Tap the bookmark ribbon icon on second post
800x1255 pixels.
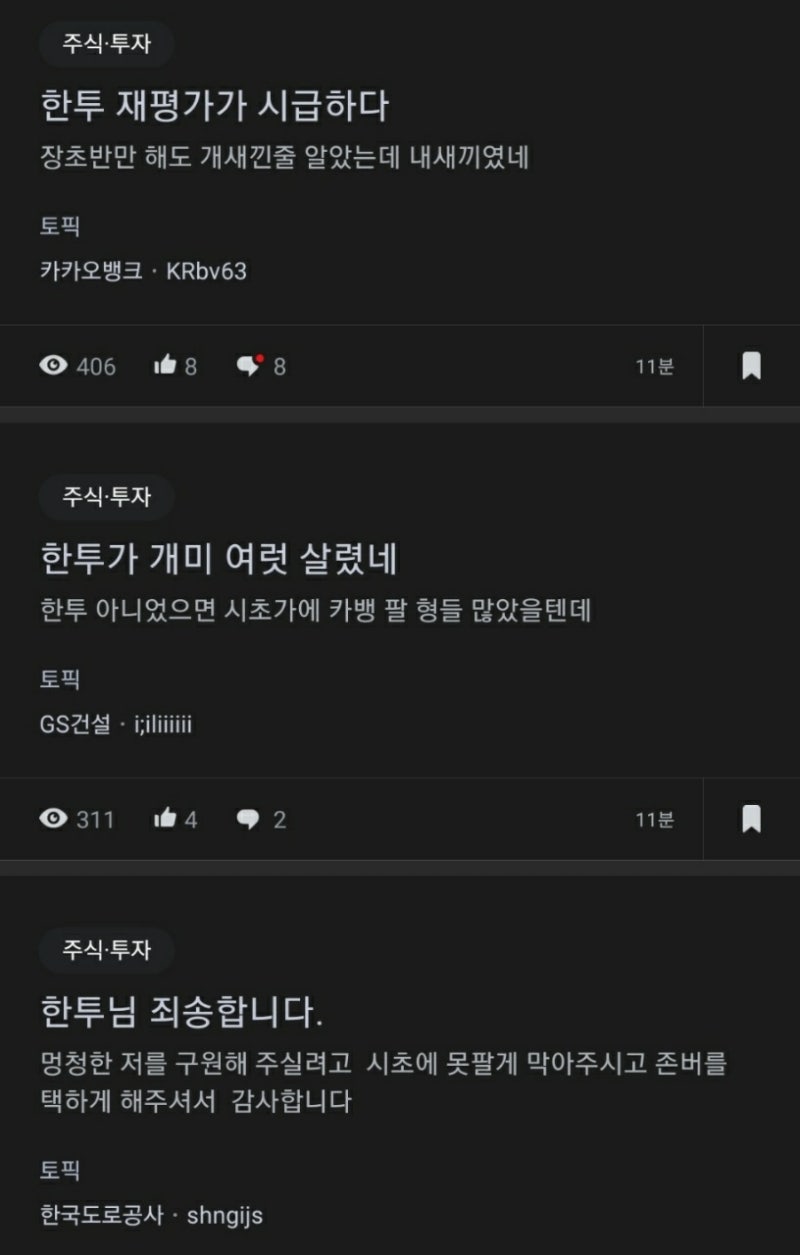coord(753,820)
